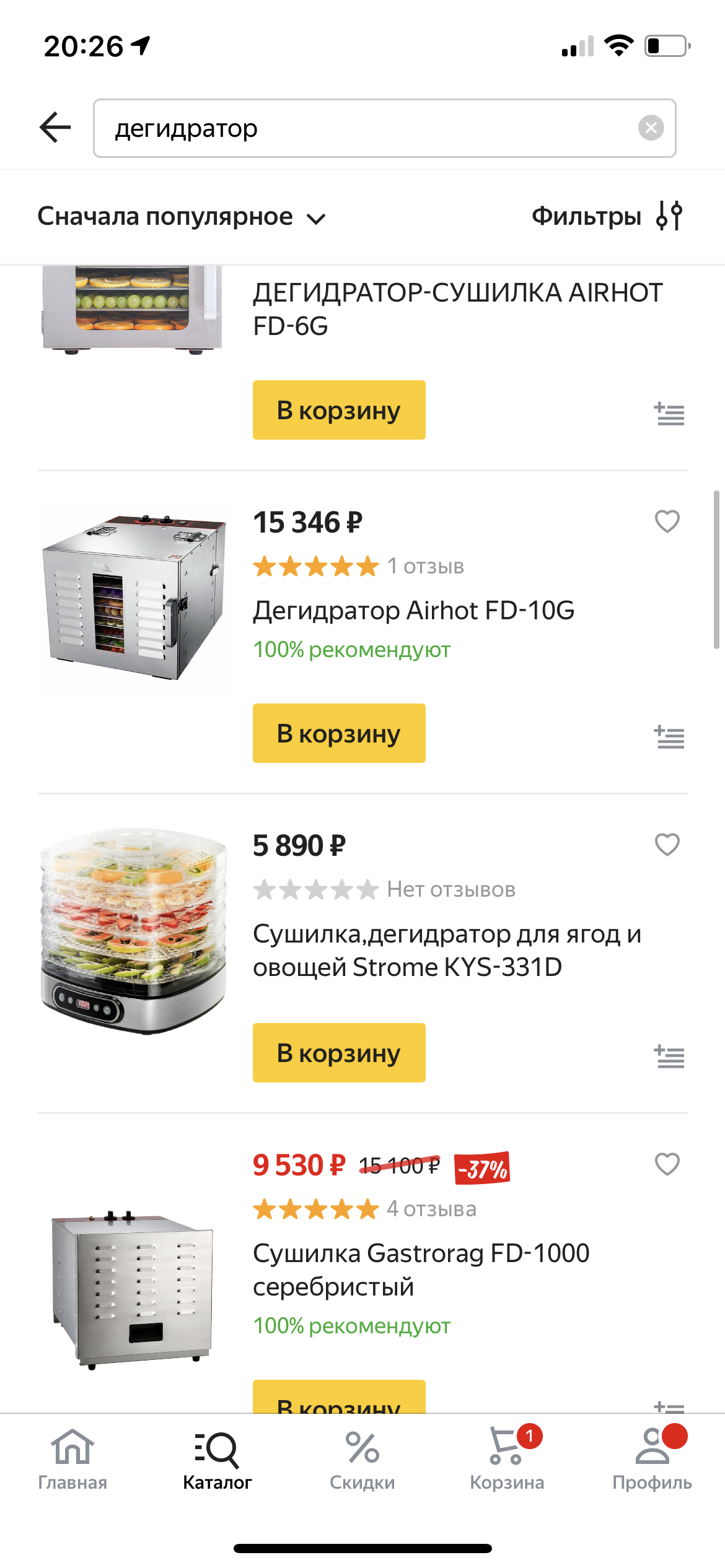The height and width of the screenshot is (1568, 725).
Task: Open the Фильтры filter panel
Action: pyautogui.click(x=607, y=216)
